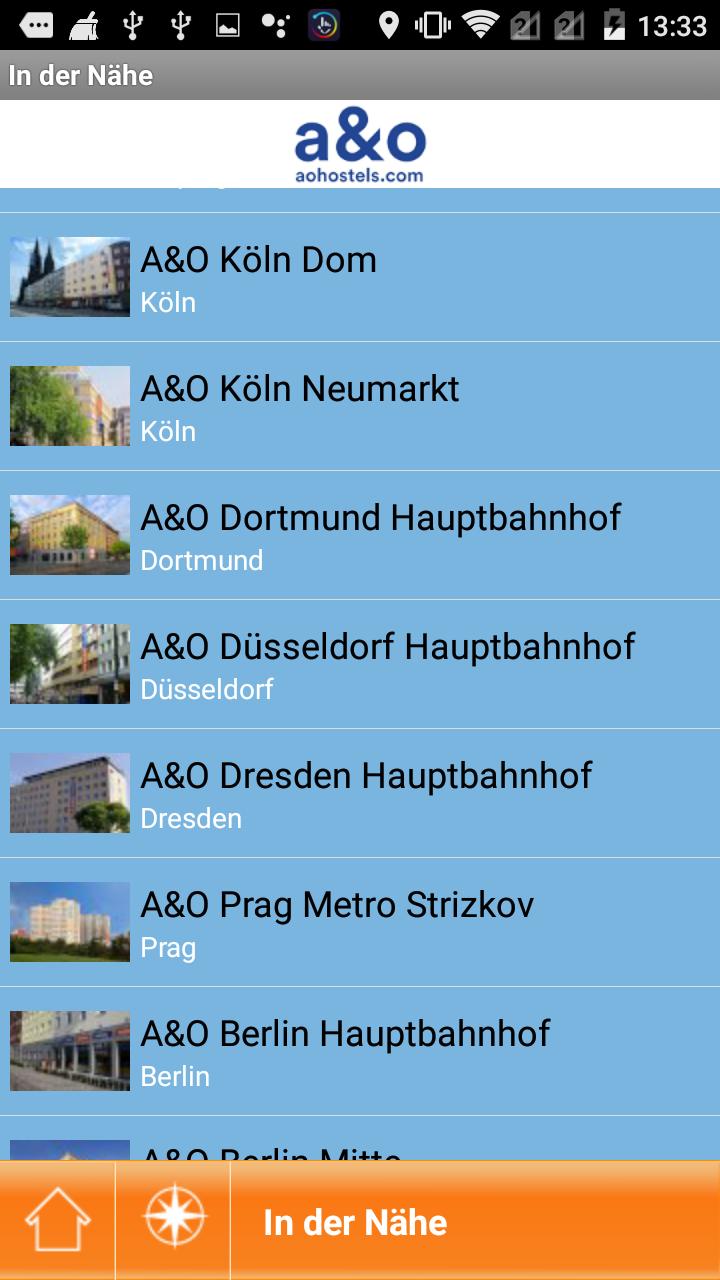The height and width of the screenshot is (1280, 720).
Task: Open the In der Nähe title bar
Action: (80, 74)
